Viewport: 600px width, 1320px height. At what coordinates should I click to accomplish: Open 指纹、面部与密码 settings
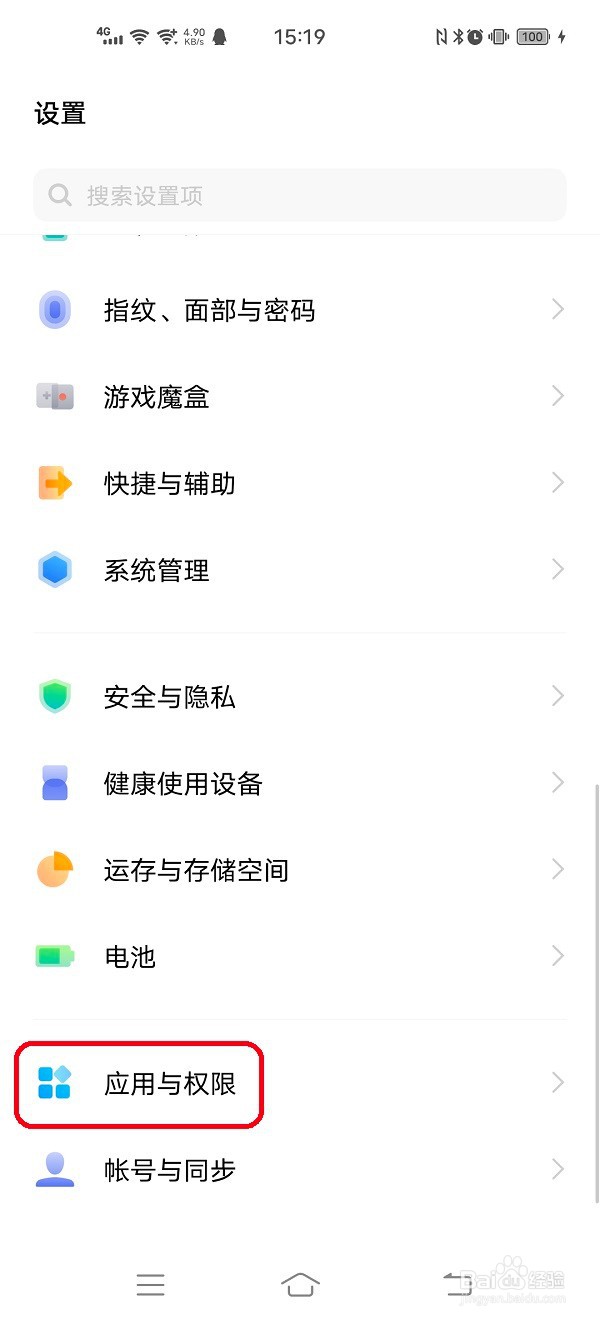click(x=300, y=311)
